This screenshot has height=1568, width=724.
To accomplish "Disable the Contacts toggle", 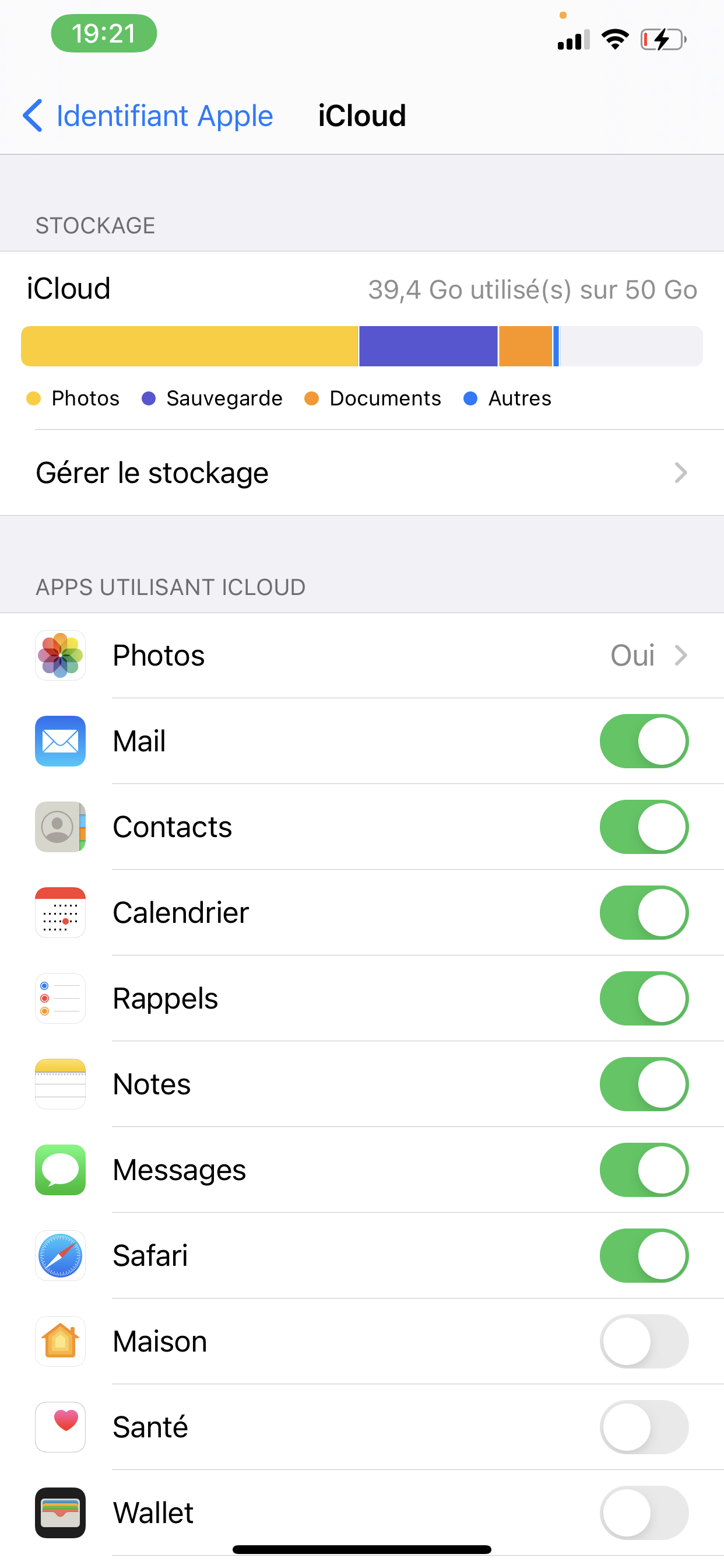I will point(644,827).
